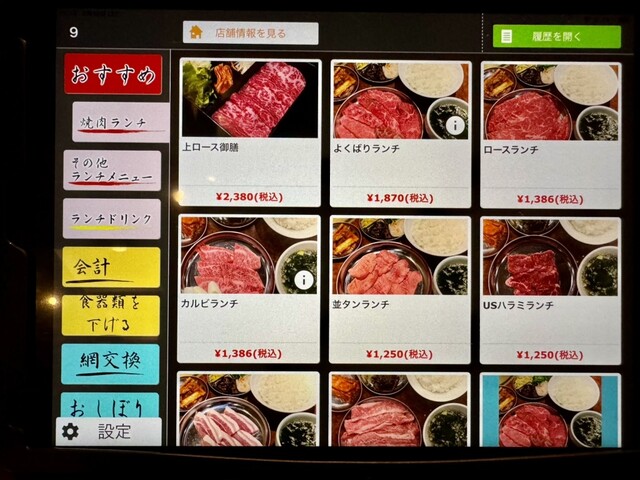The height and width of the screenshot is (480, 640).
Task: Select the 並タンランチ menu card
Action: click(x=400, y=288)
